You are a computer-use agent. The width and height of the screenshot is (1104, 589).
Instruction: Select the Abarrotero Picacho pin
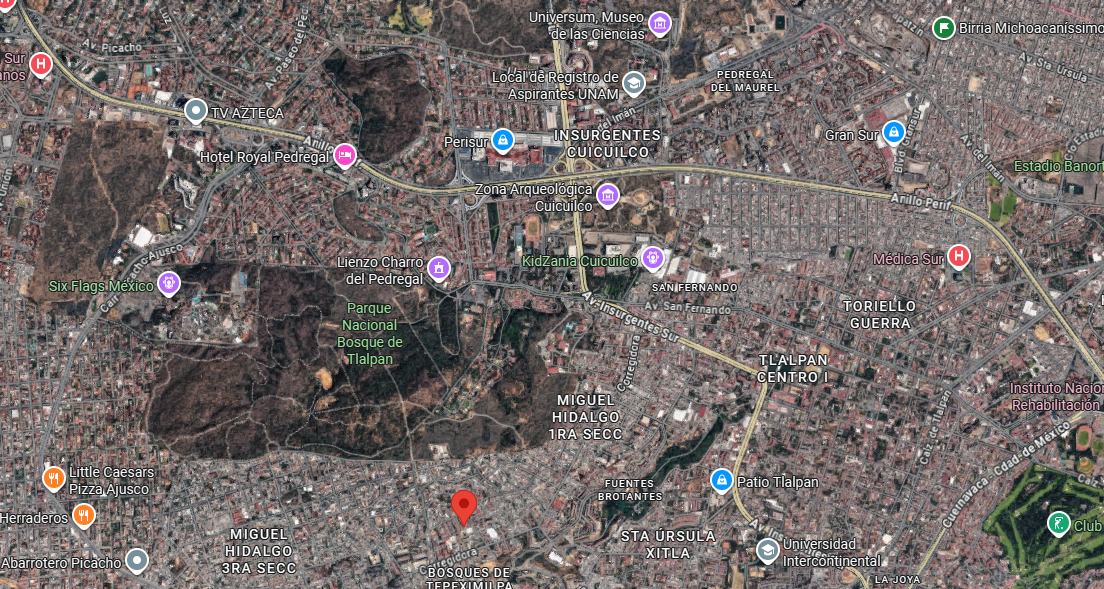tap(137, 561)
